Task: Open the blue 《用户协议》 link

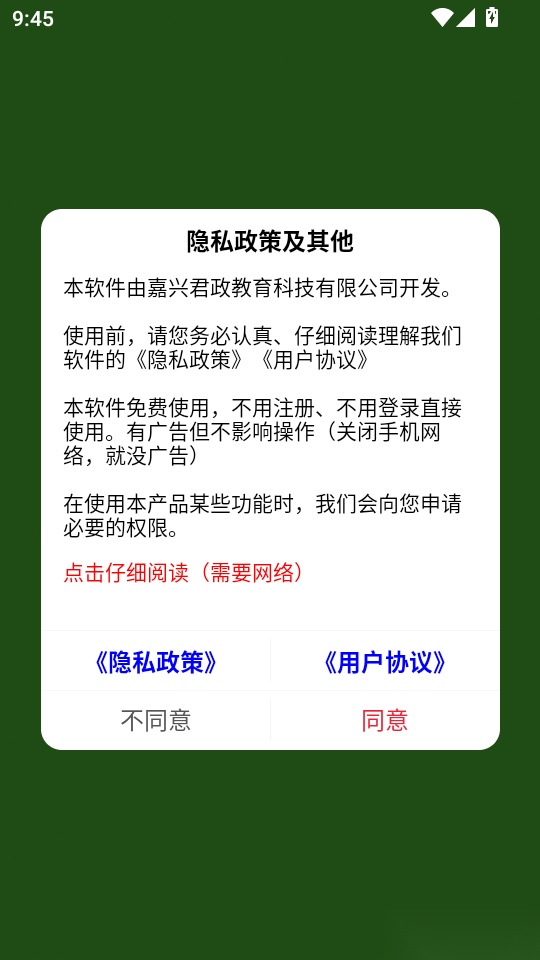Action: click(385, 662)
